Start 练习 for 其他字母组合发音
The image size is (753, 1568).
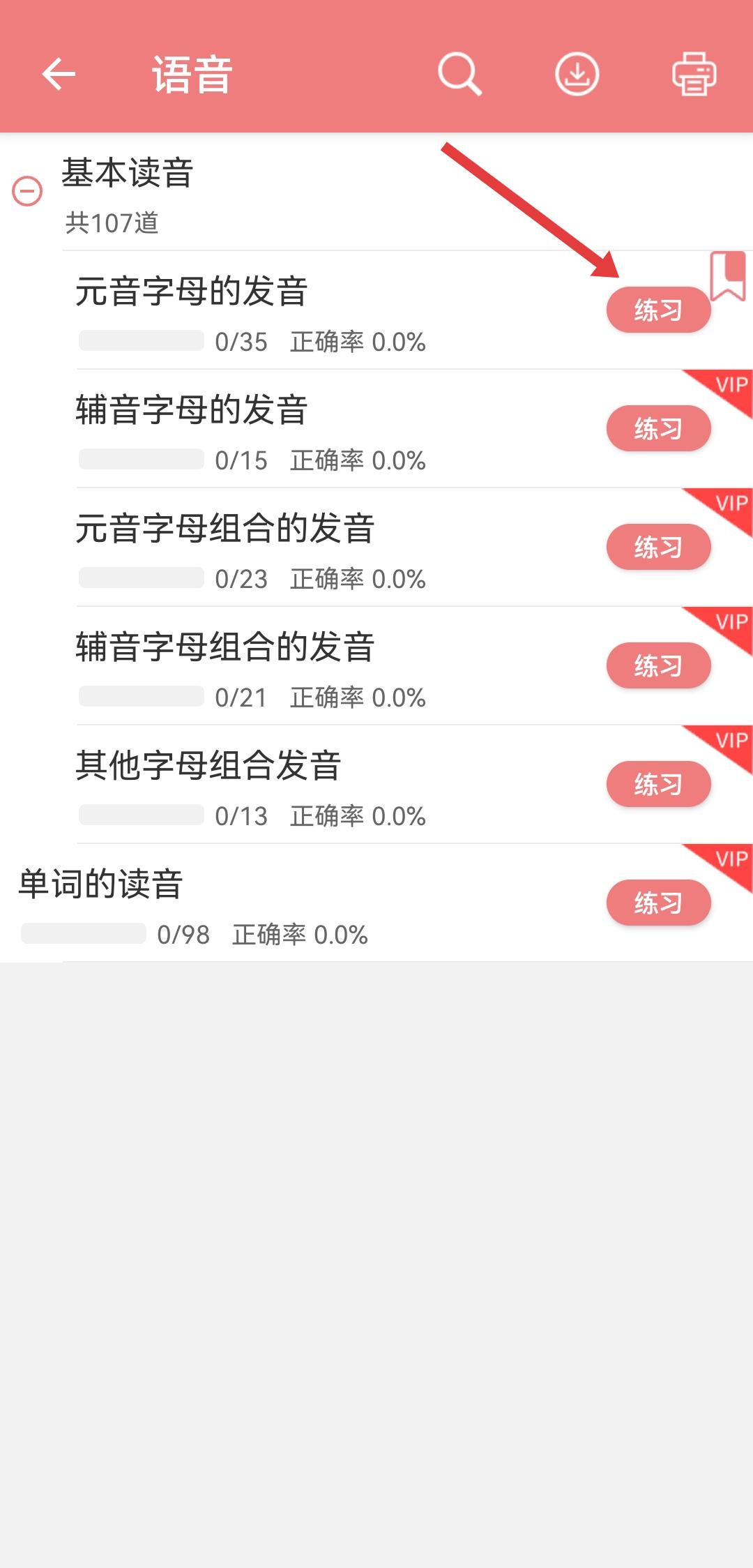(x=658, y=784)
